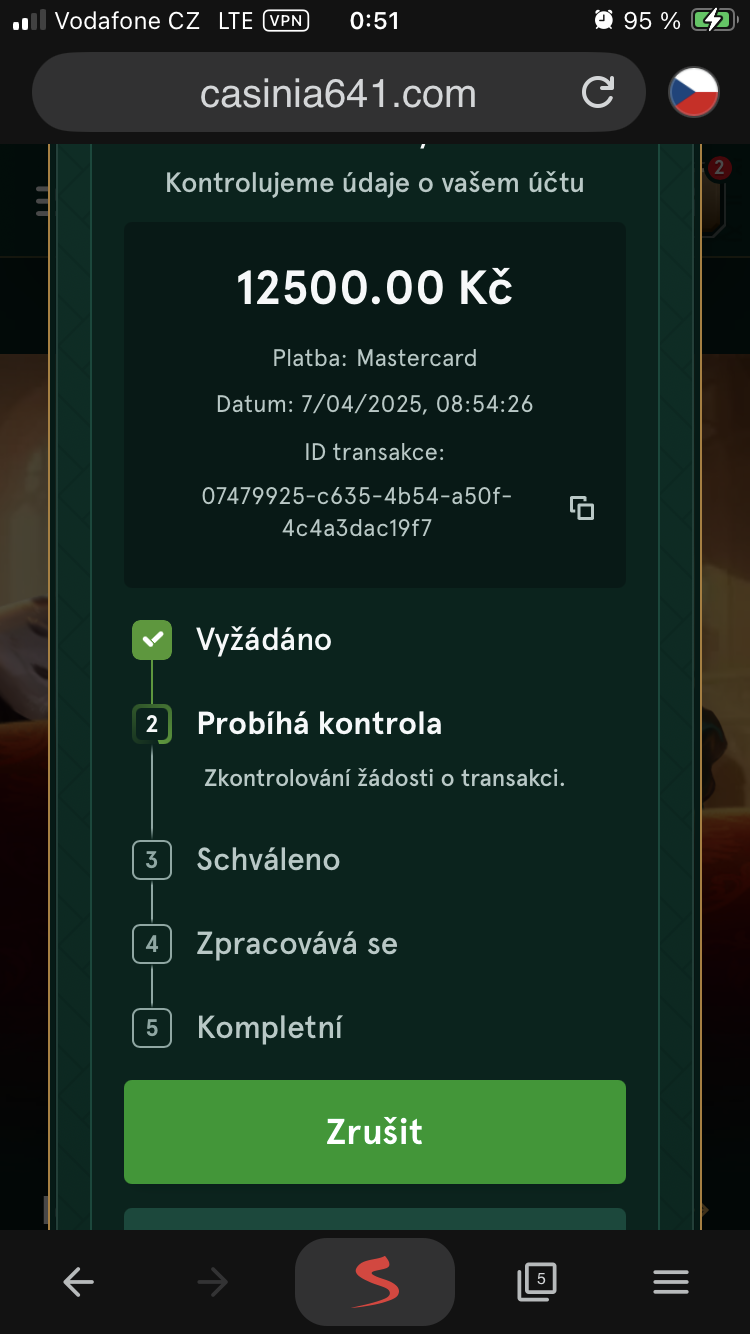The width and height of the screenshot is (750, 1334).
Task: Select step 4 Zpracovává se marker
Action: pyautogui.click(x=151, y=943)
